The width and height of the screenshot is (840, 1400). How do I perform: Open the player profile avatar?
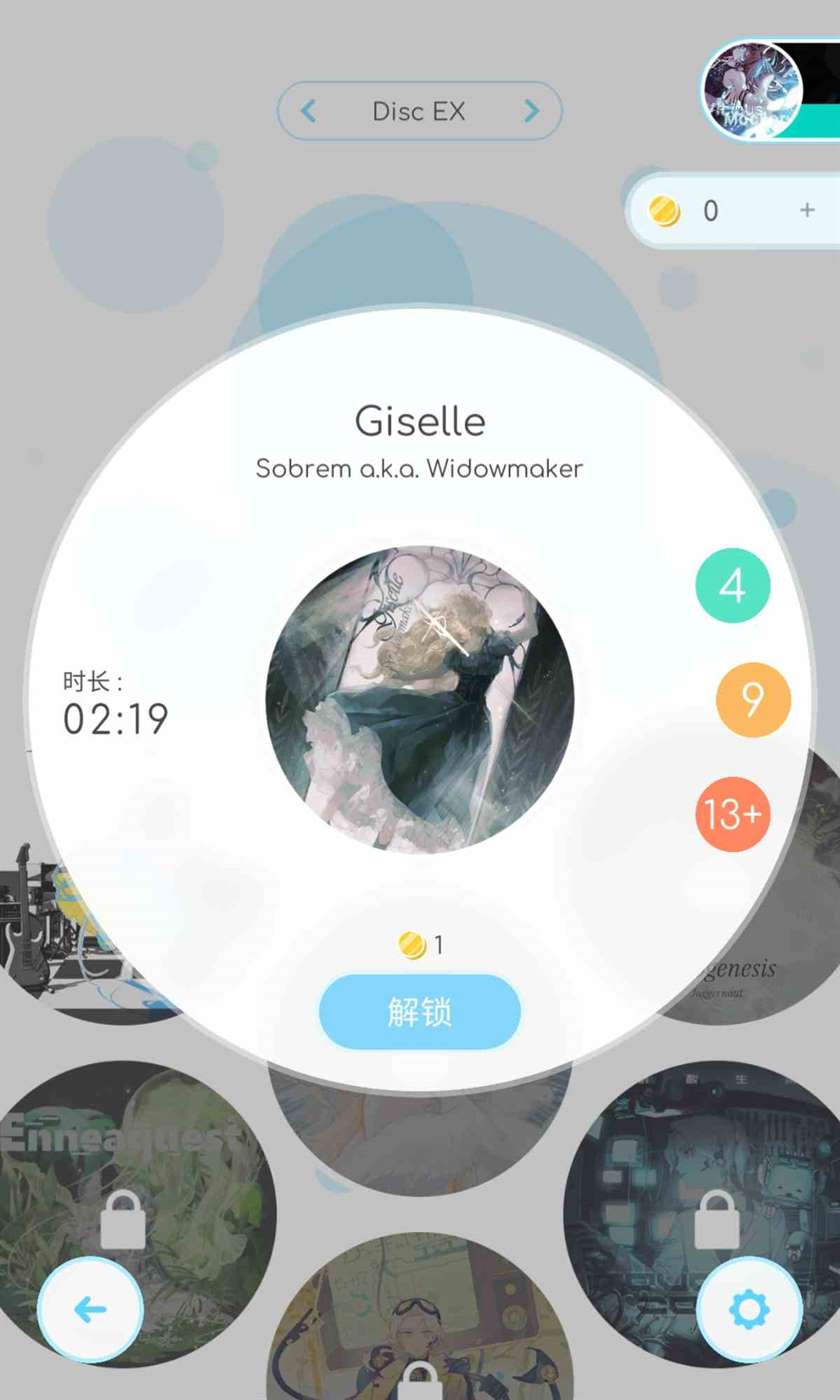click(x=752, y=90)
